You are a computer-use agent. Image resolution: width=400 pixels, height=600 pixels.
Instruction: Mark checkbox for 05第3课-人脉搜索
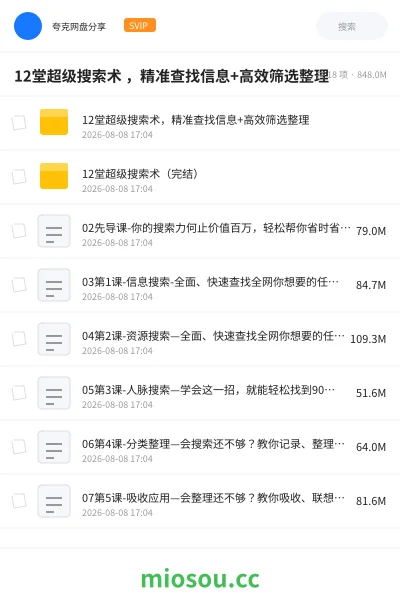(x=19, y=392)
